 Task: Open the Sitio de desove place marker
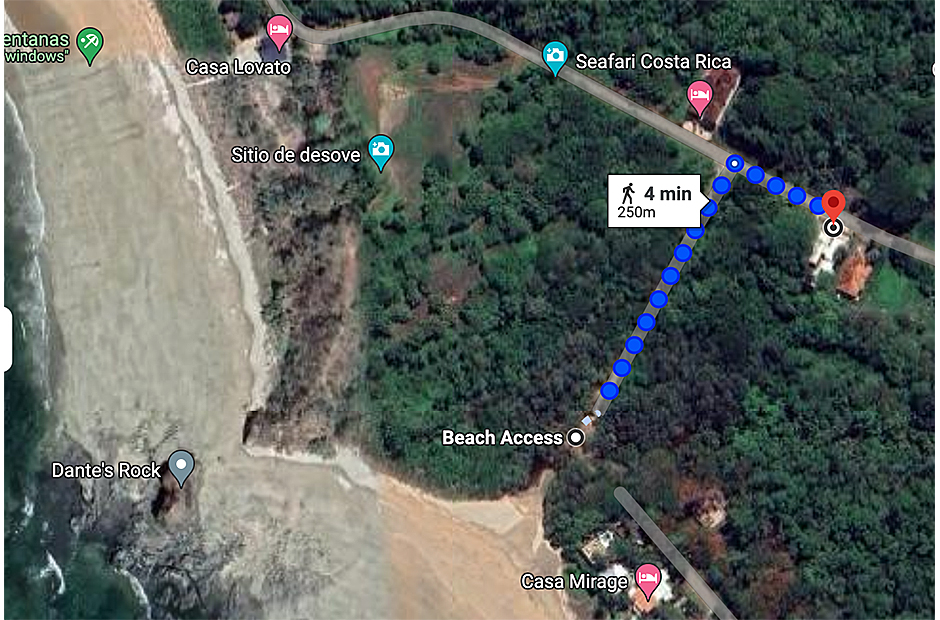pos(380,151)
